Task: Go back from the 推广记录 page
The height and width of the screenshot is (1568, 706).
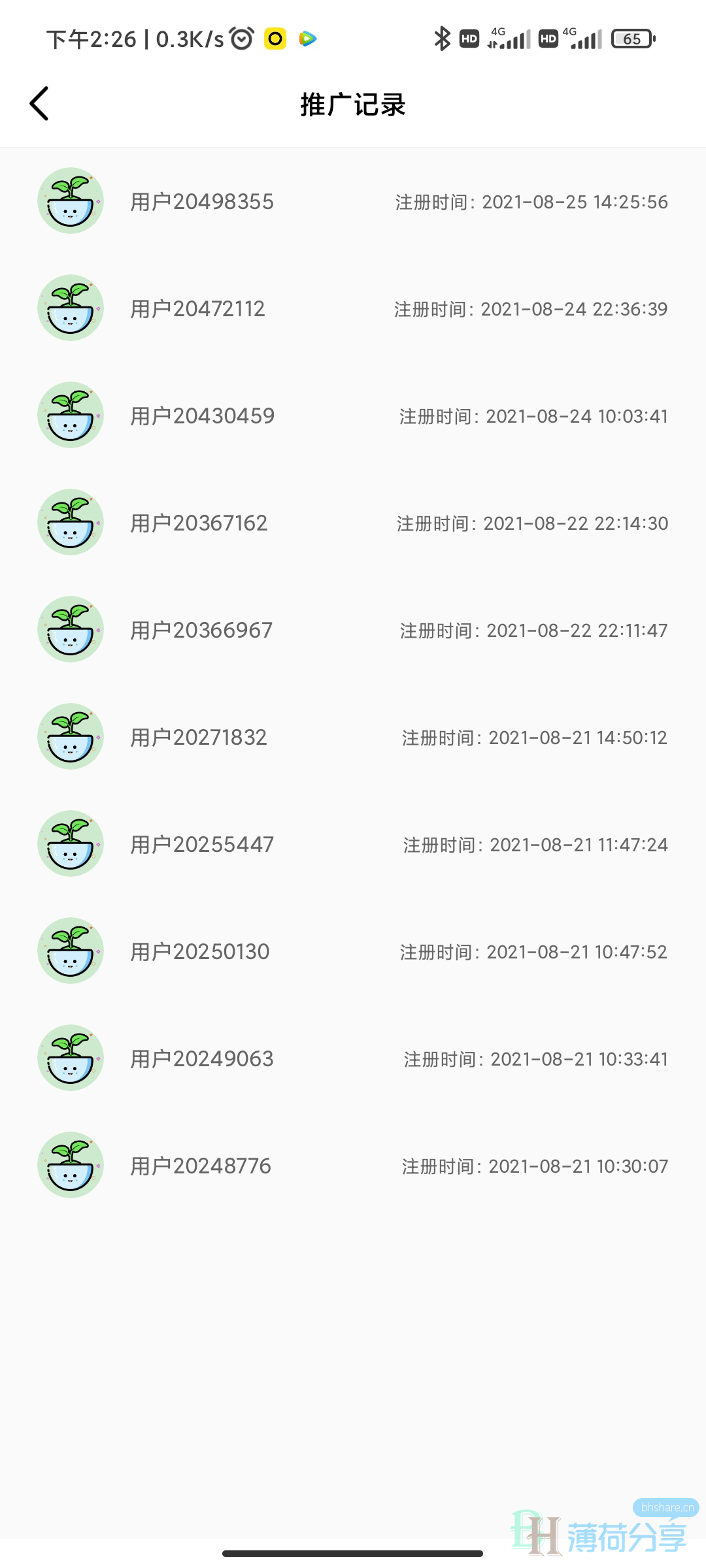Action: (x=39, y=104)
